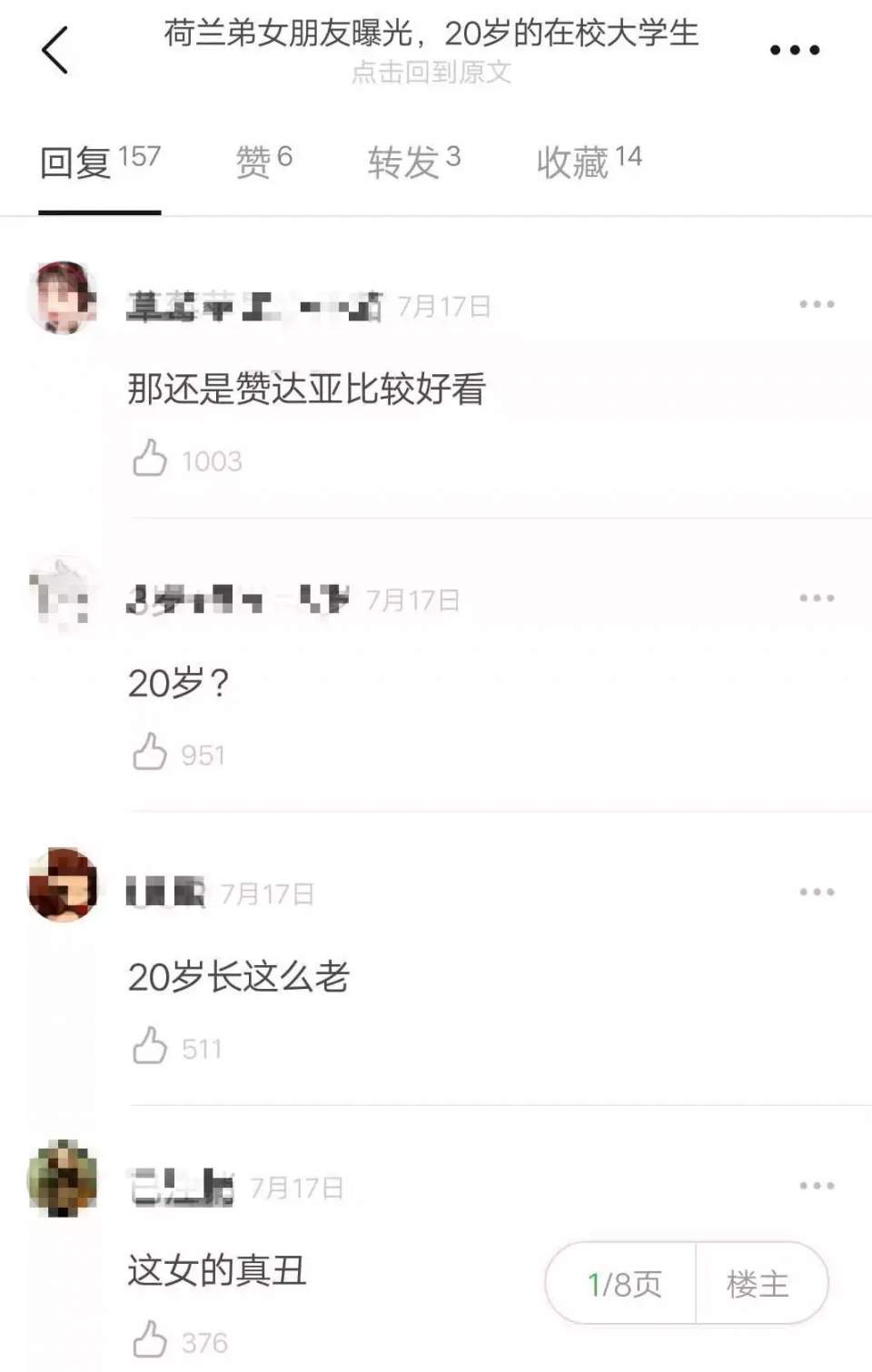Like the comment 20岁？
Screen dimensions: 872x1372
[x=150, y=753]
